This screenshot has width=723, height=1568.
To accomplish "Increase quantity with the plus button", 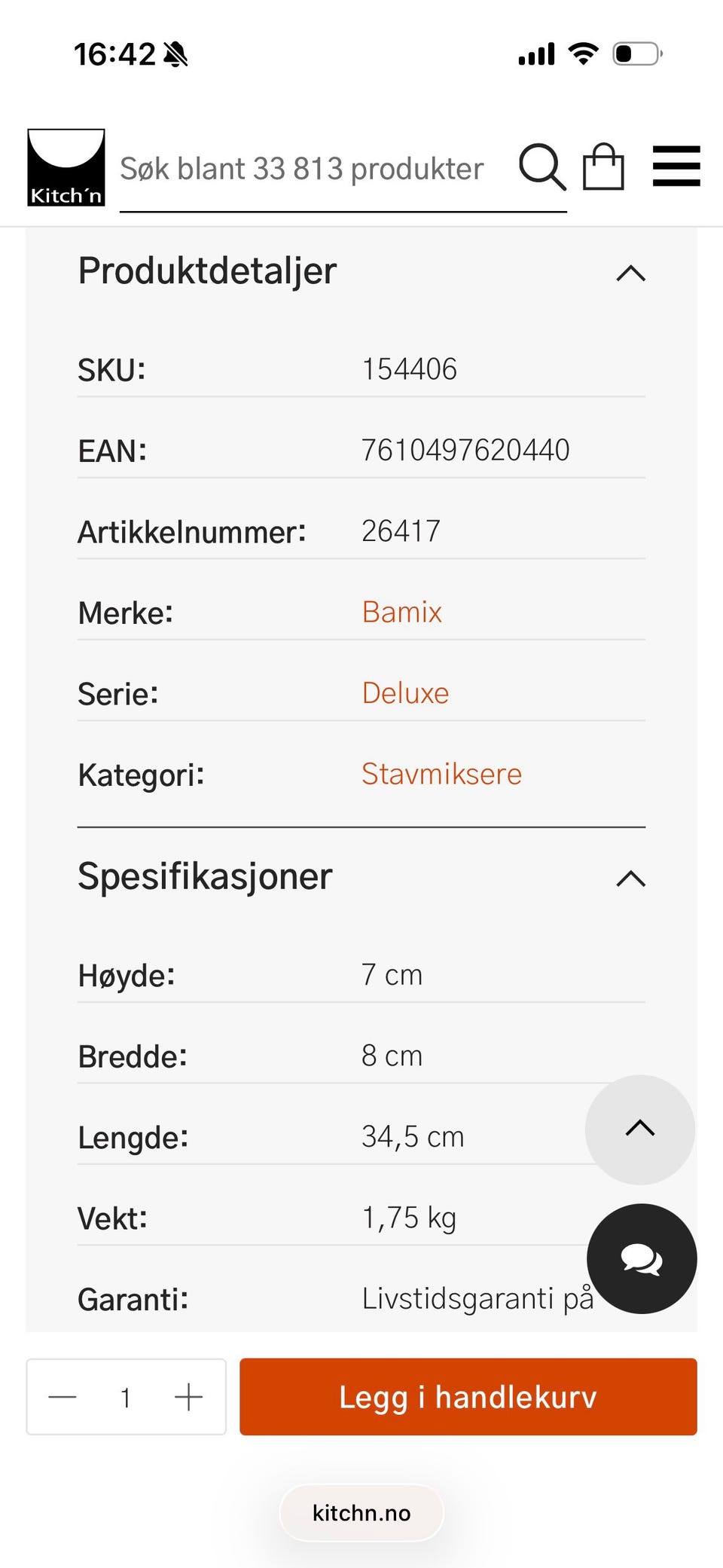I will [x=188, y=1397].
